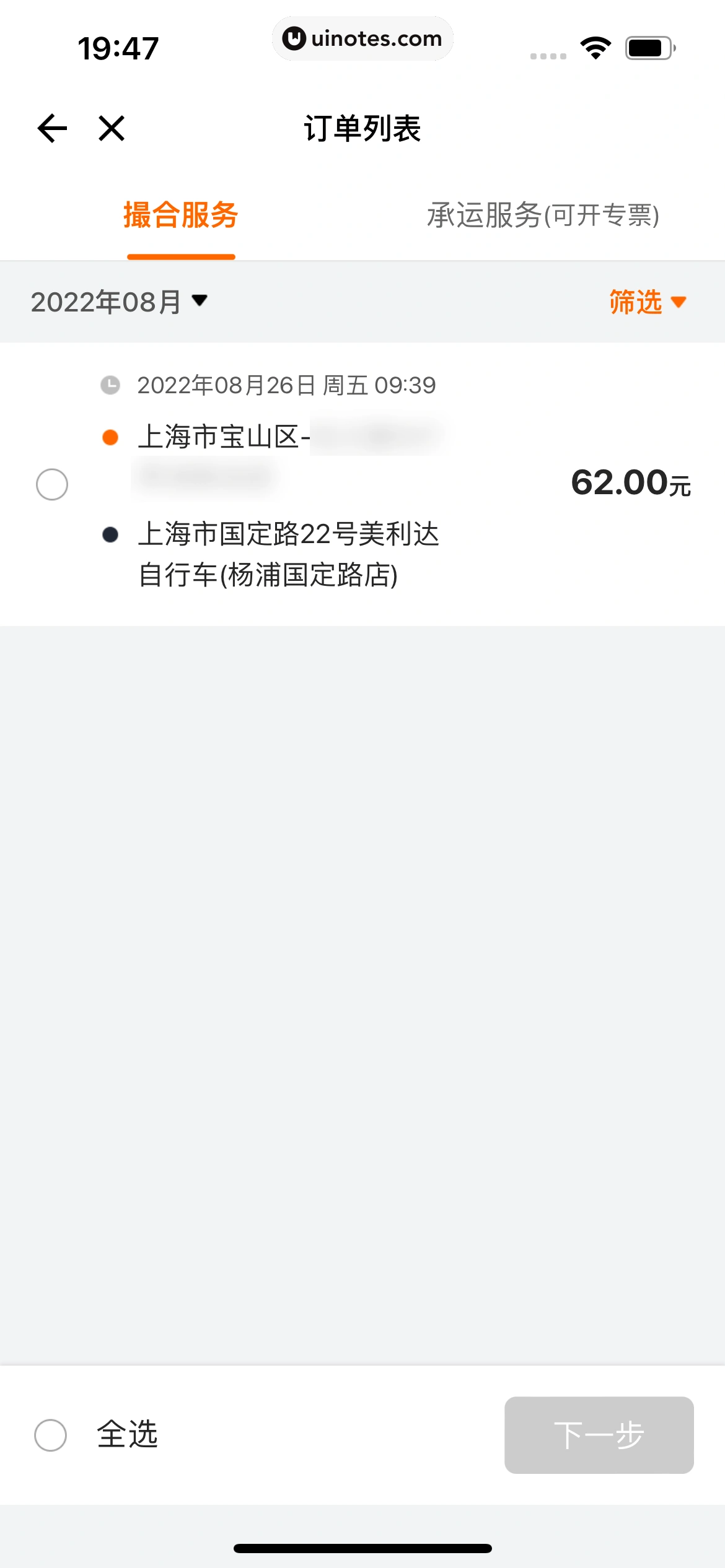
Task: Tap the uinotes.com logo pill
Action: (x=362, y=38)
